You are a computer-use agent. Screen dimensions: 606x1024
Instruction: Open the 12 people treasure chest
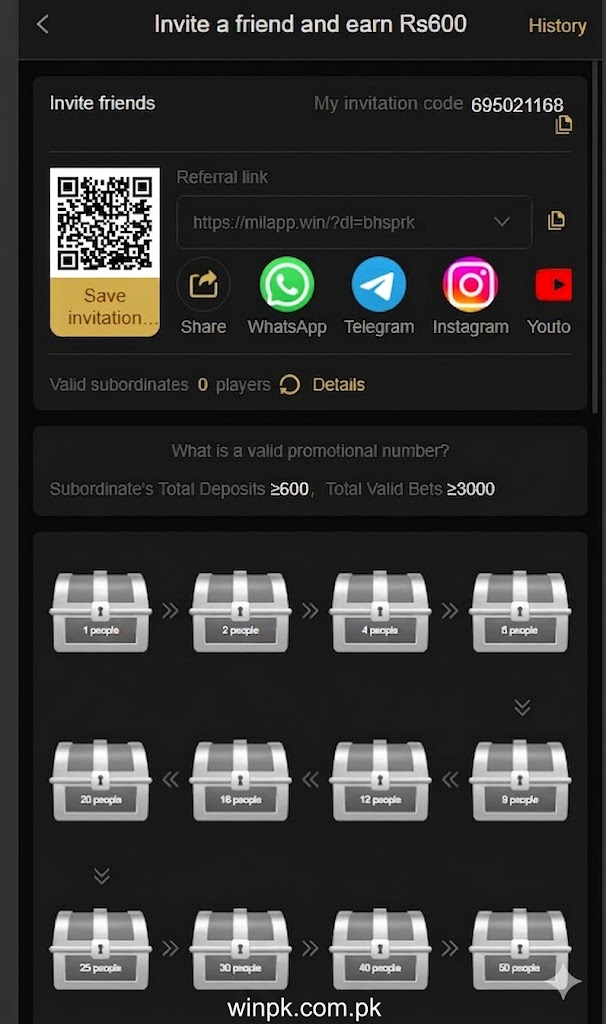(380, 781)
